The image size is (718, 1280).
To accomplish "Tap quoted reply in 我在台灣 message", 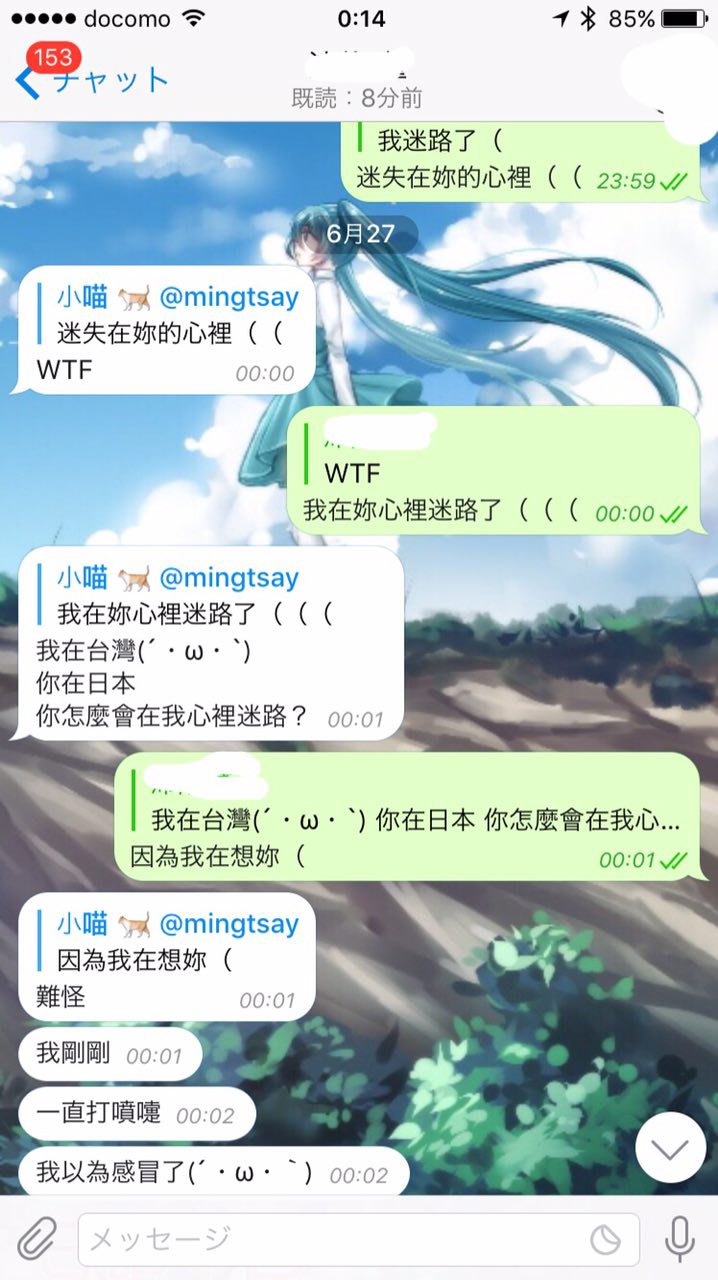I will (x=192, y=596).
